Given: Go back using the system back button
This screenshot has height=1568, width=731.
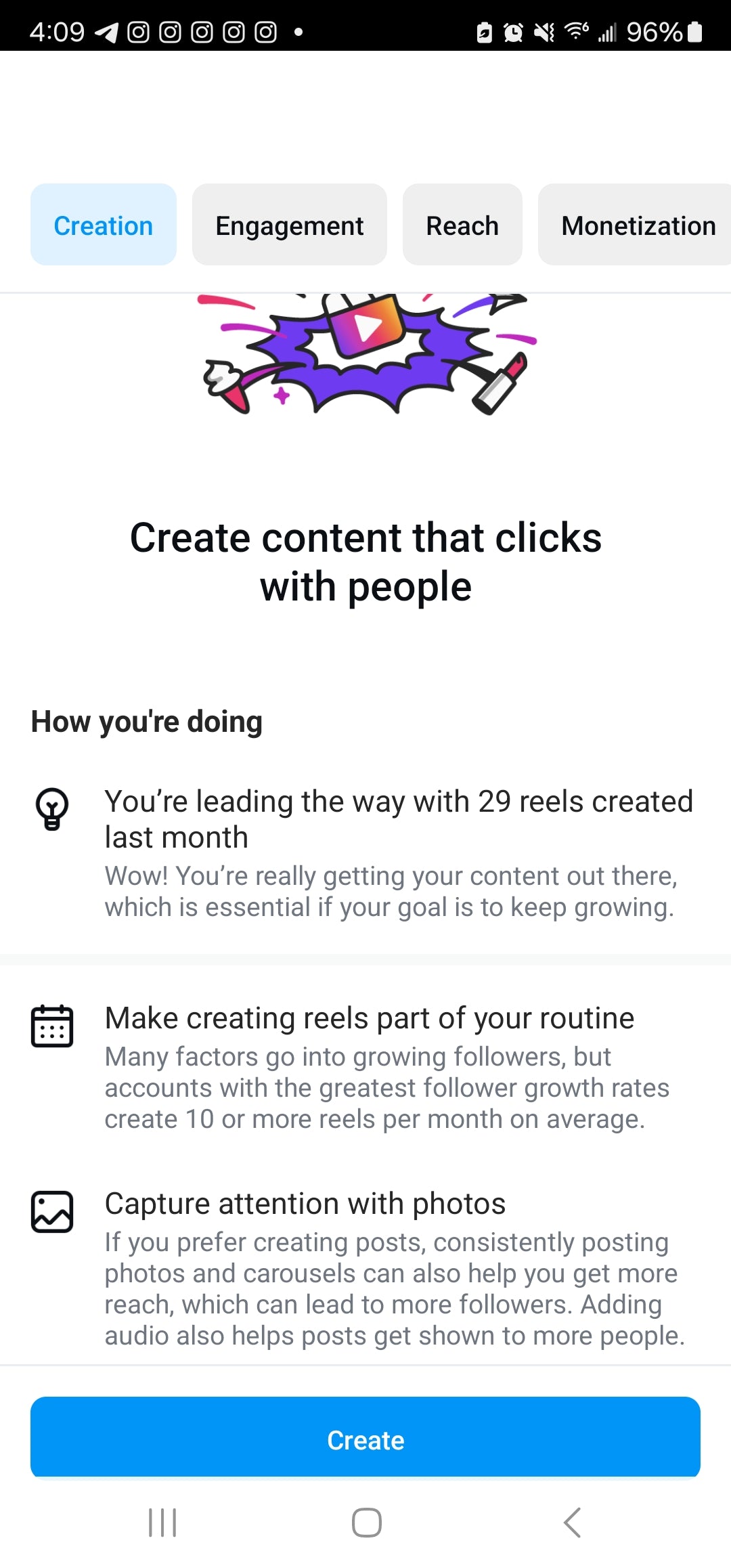Looking at the screenshot, I should 572,1523.
